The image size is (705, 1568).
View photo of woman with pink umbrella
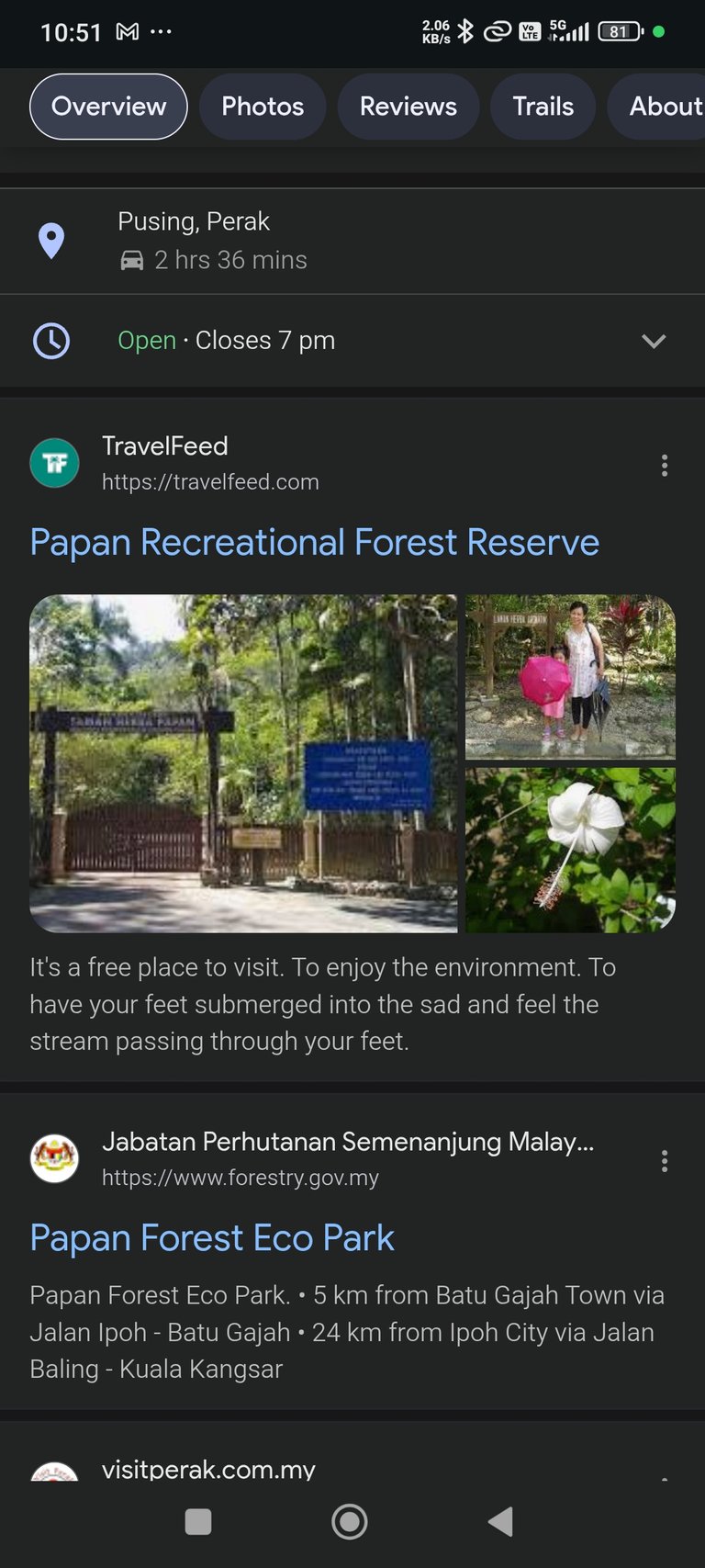(x=570, y=676)
